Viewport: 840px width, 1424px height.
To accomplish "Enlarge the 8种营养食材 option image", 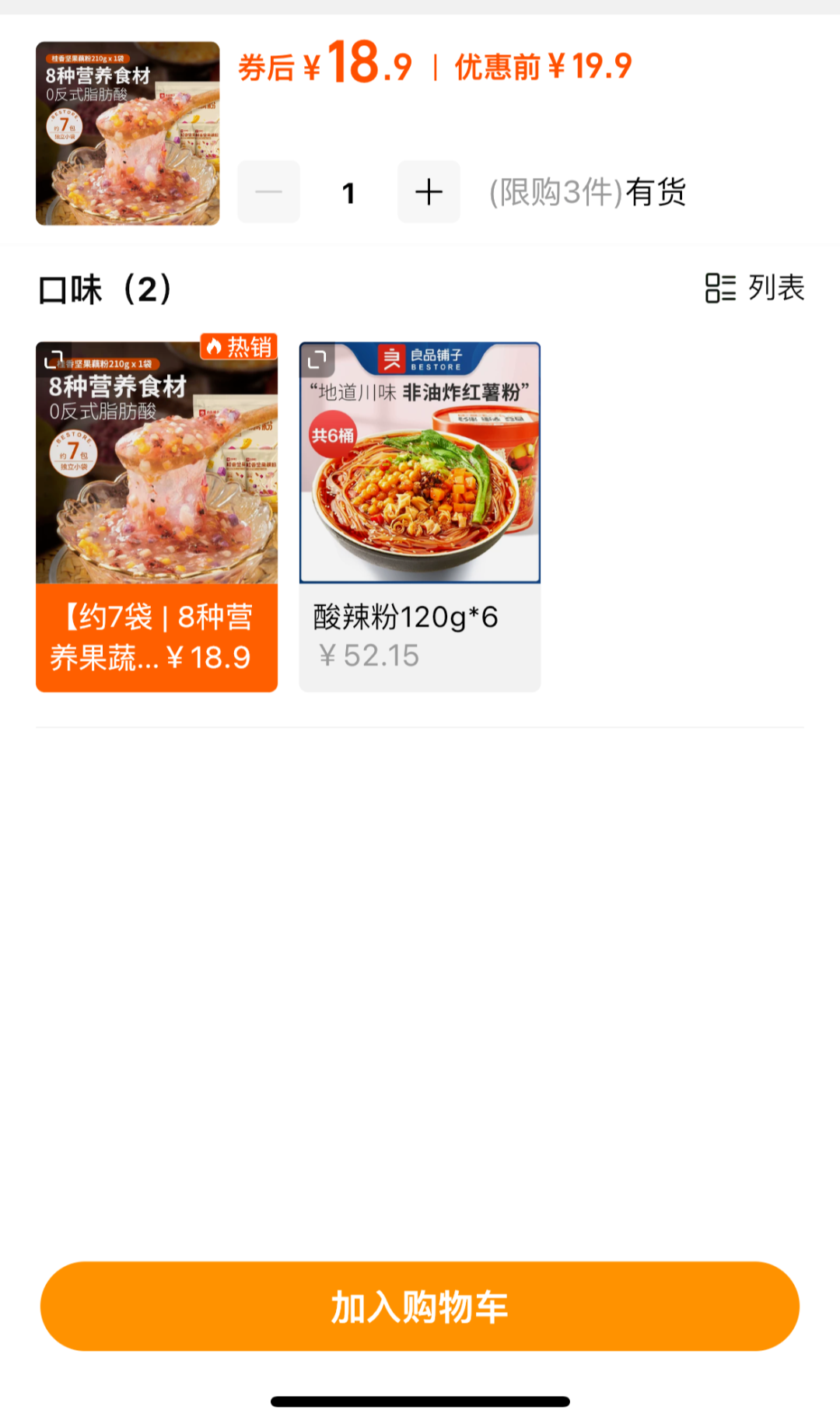I will pos(53,359).
